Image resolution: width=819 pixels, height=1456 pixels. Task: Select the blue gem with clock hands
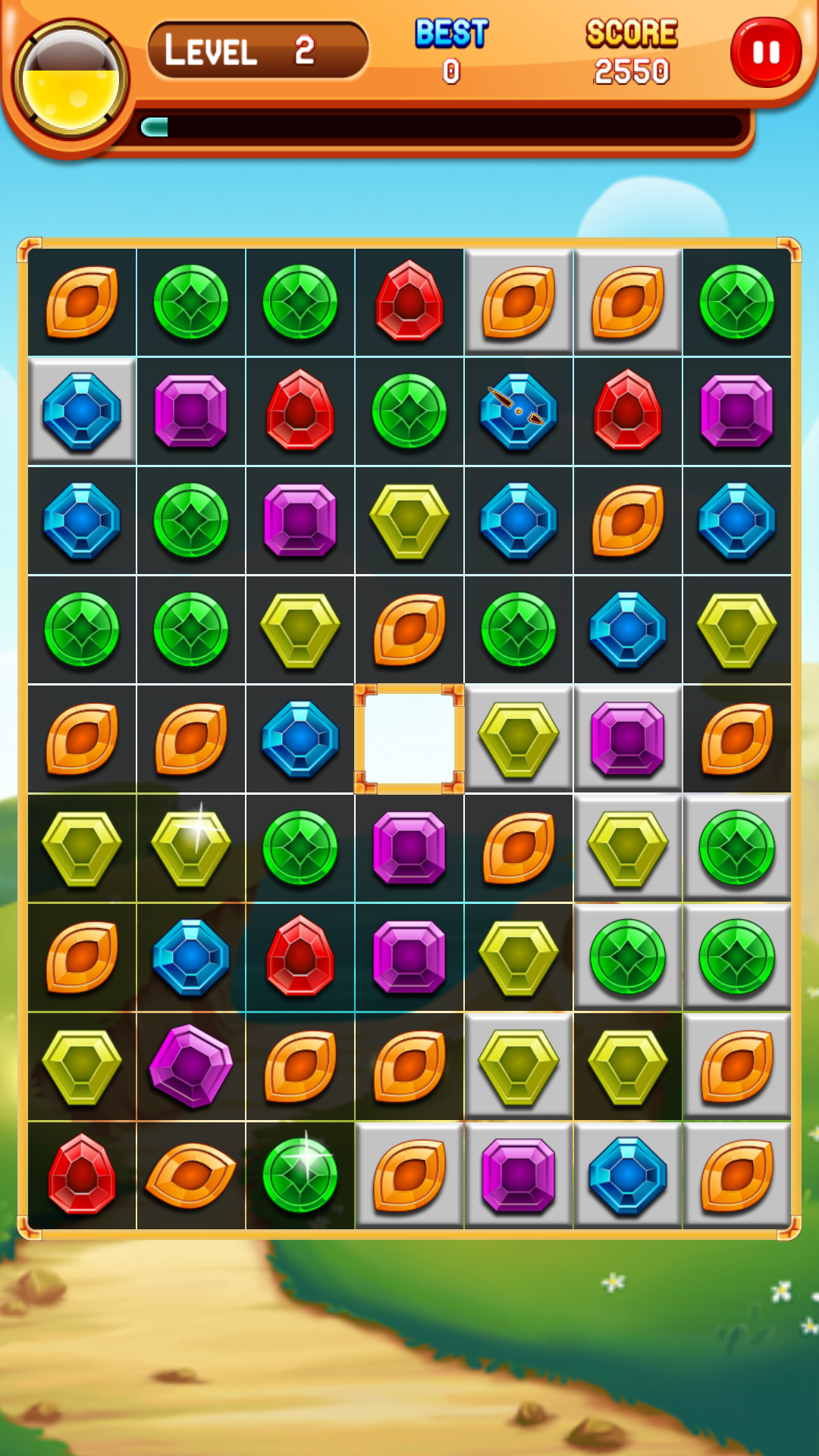(519, 412)
